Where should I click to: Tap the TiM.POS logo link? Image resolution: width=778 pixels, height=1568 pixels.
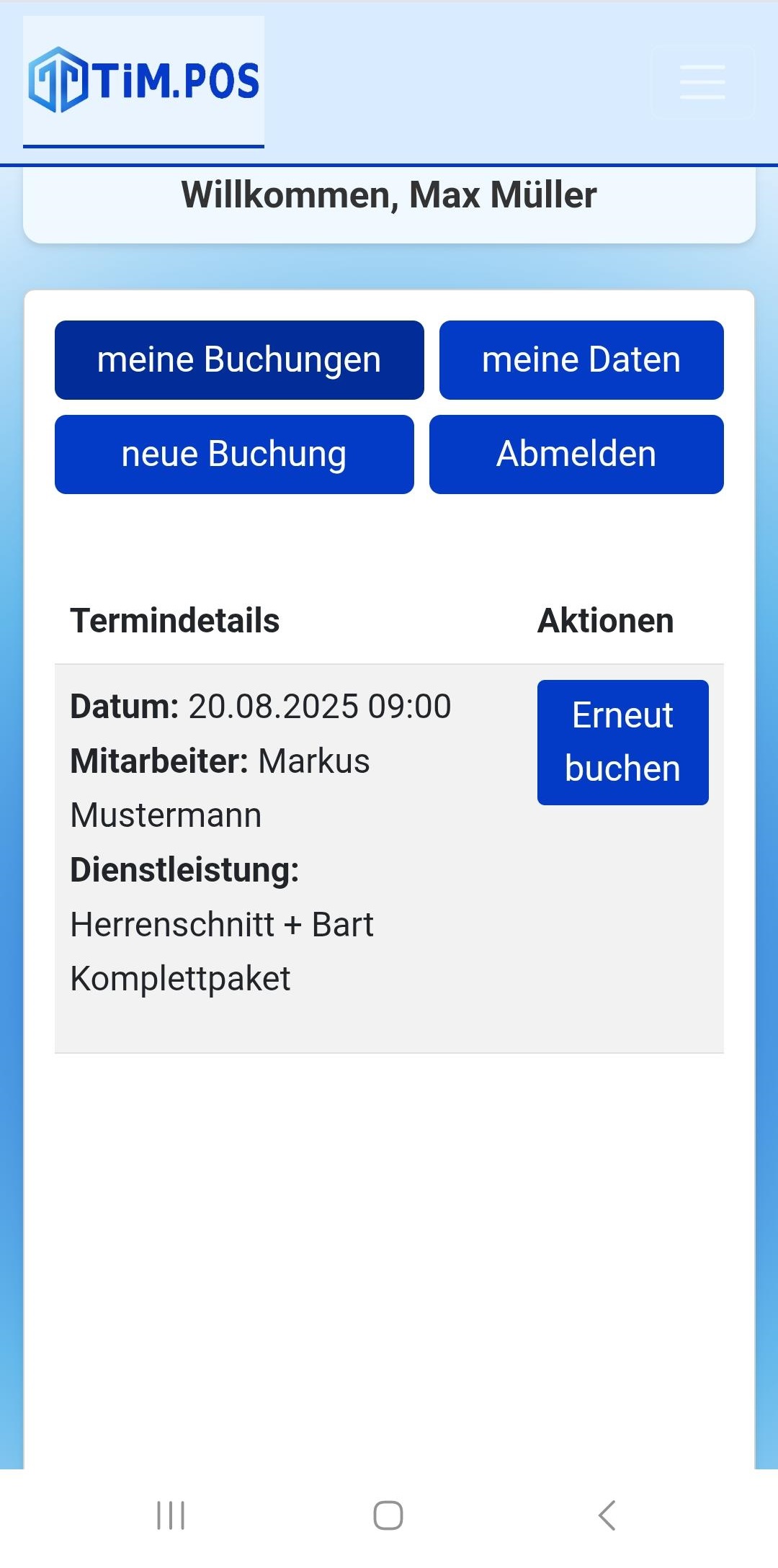143,80
